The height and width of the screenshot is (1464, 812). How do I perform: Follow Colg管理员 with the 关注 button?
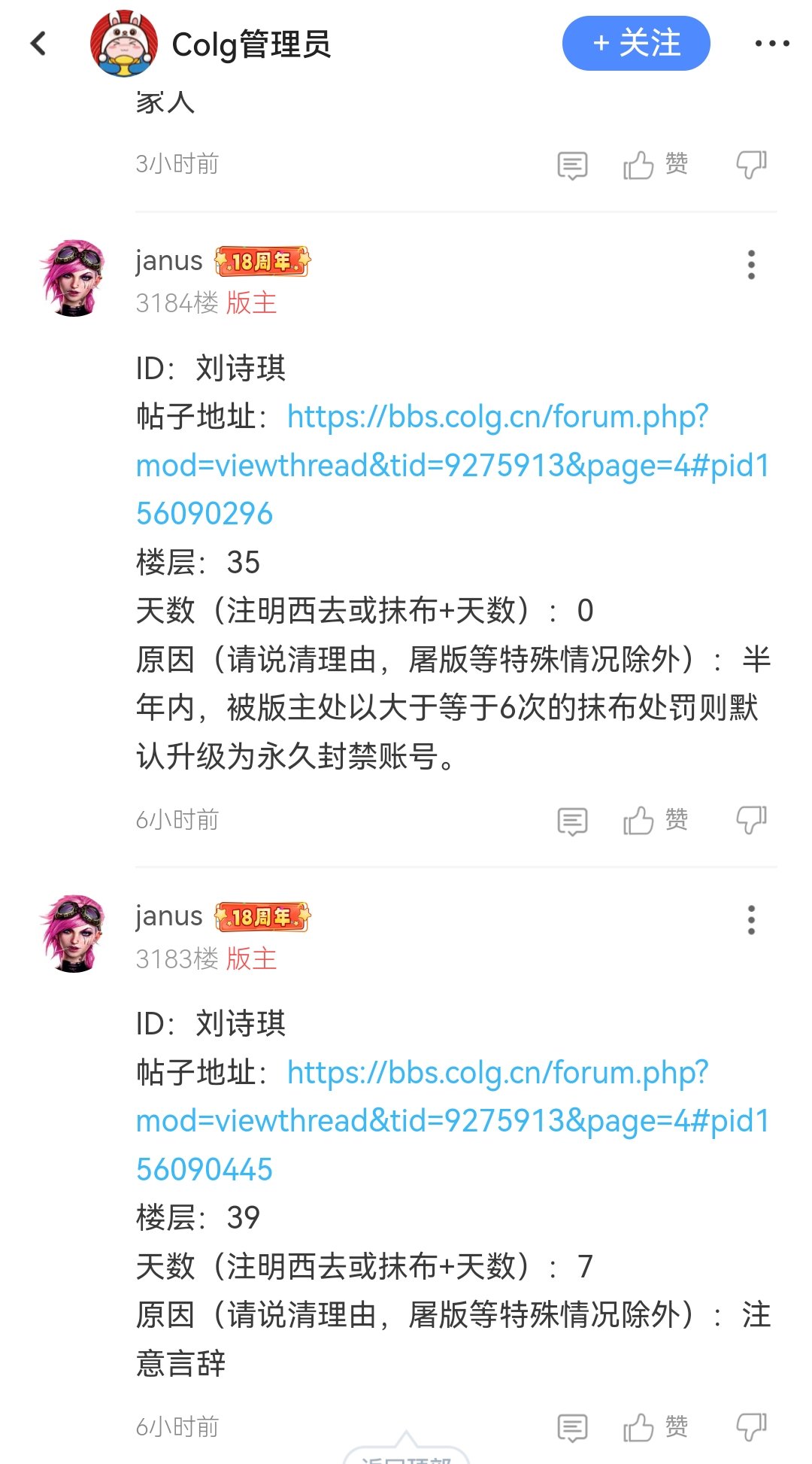coord(636,44)
